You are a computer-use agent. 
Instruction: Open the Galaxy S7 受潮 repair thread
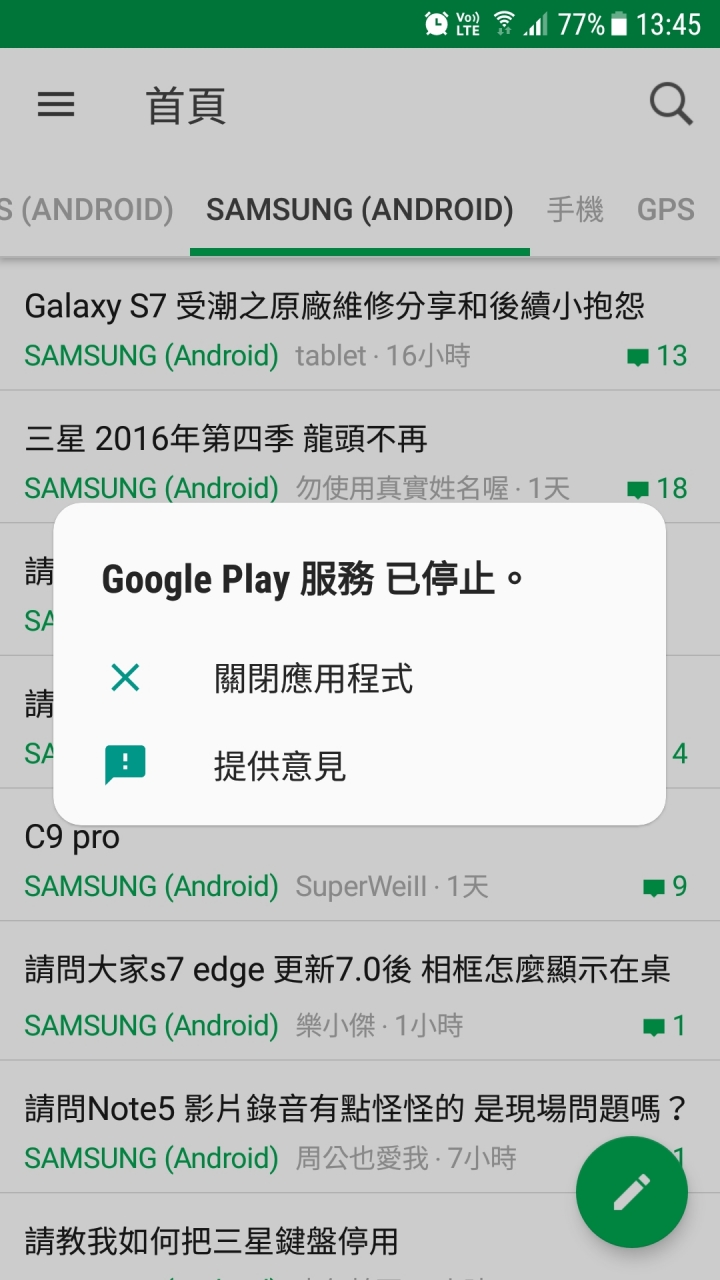click(335, 306)
